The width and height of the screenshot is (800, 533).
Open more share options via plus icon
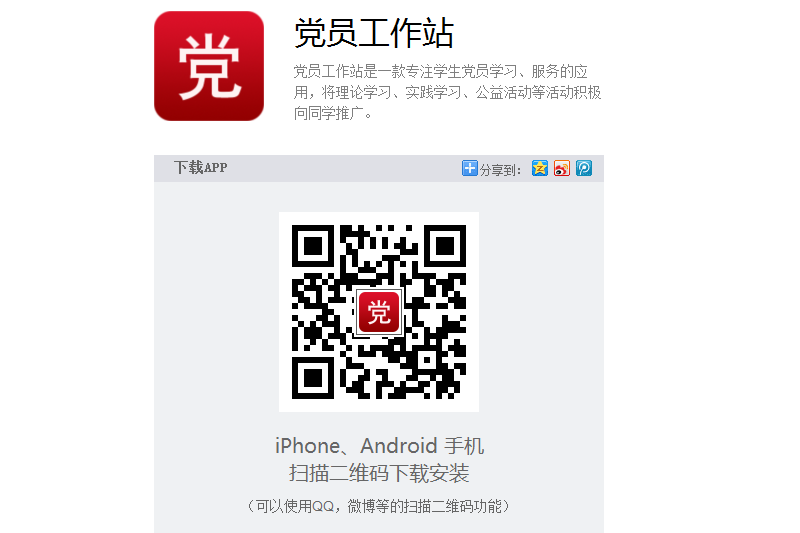[x=469, y=168]
